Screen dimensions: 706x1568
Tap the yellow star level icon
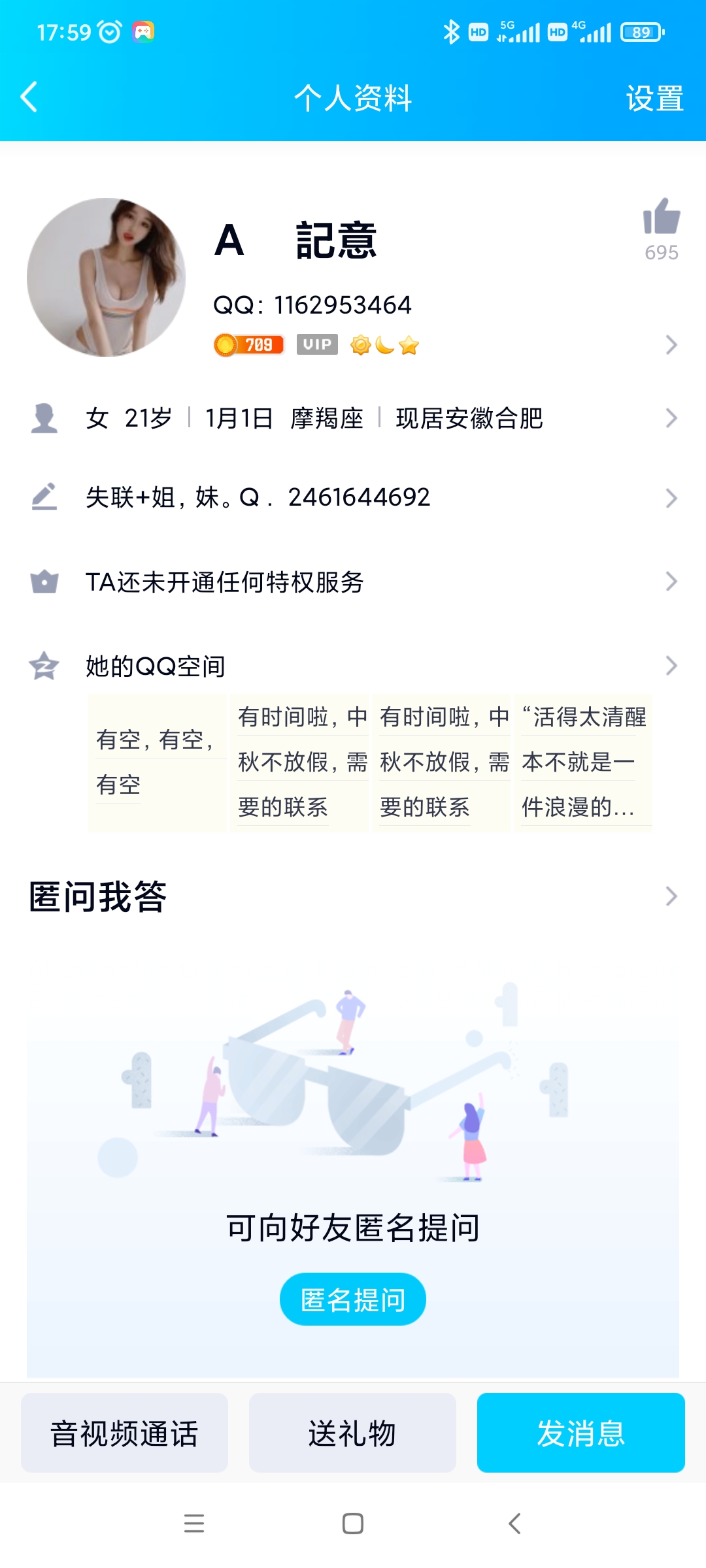[408, 344]
